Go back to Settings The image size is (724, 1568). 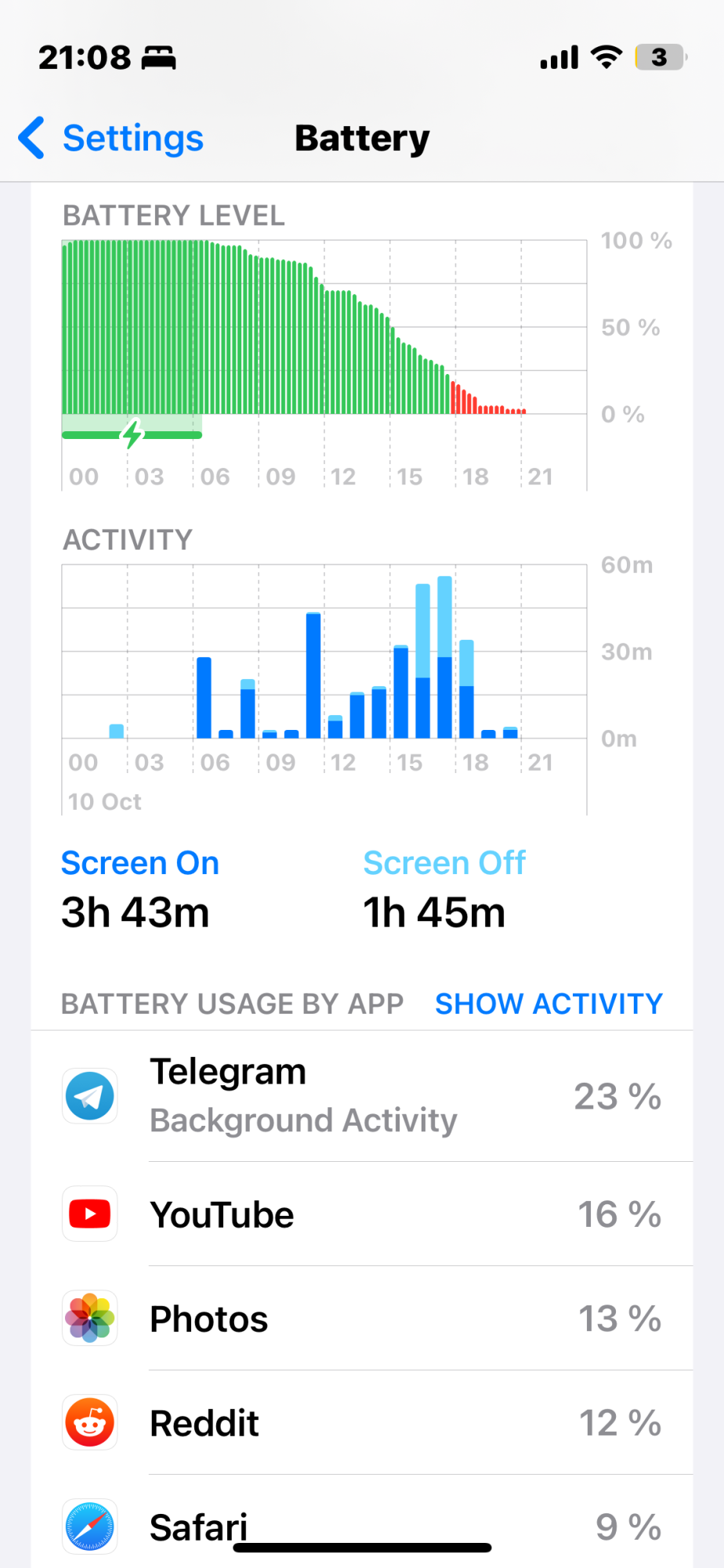[111, 139]
